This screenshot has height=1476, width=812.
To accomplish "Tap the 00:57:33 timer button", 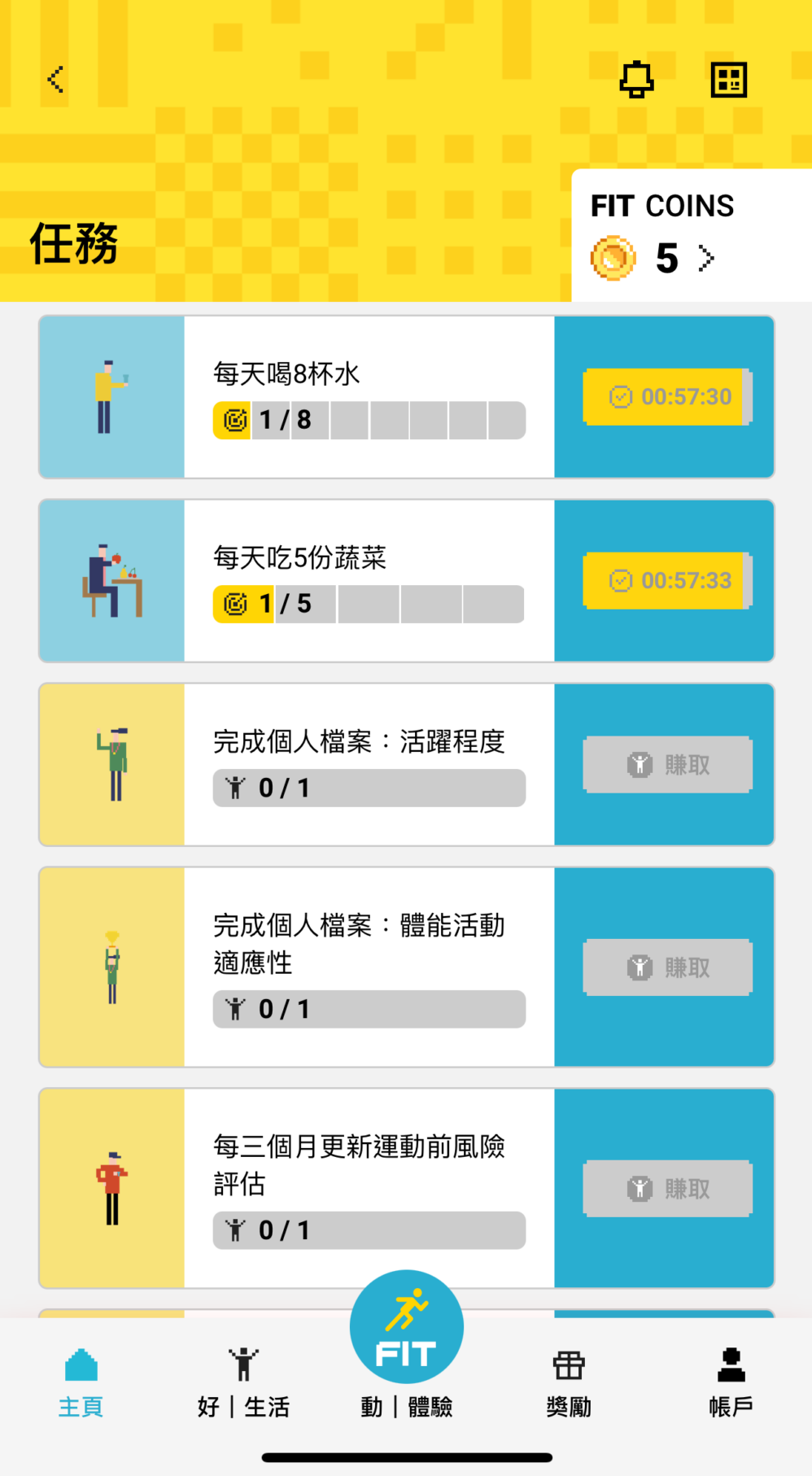I will (667, 581).
